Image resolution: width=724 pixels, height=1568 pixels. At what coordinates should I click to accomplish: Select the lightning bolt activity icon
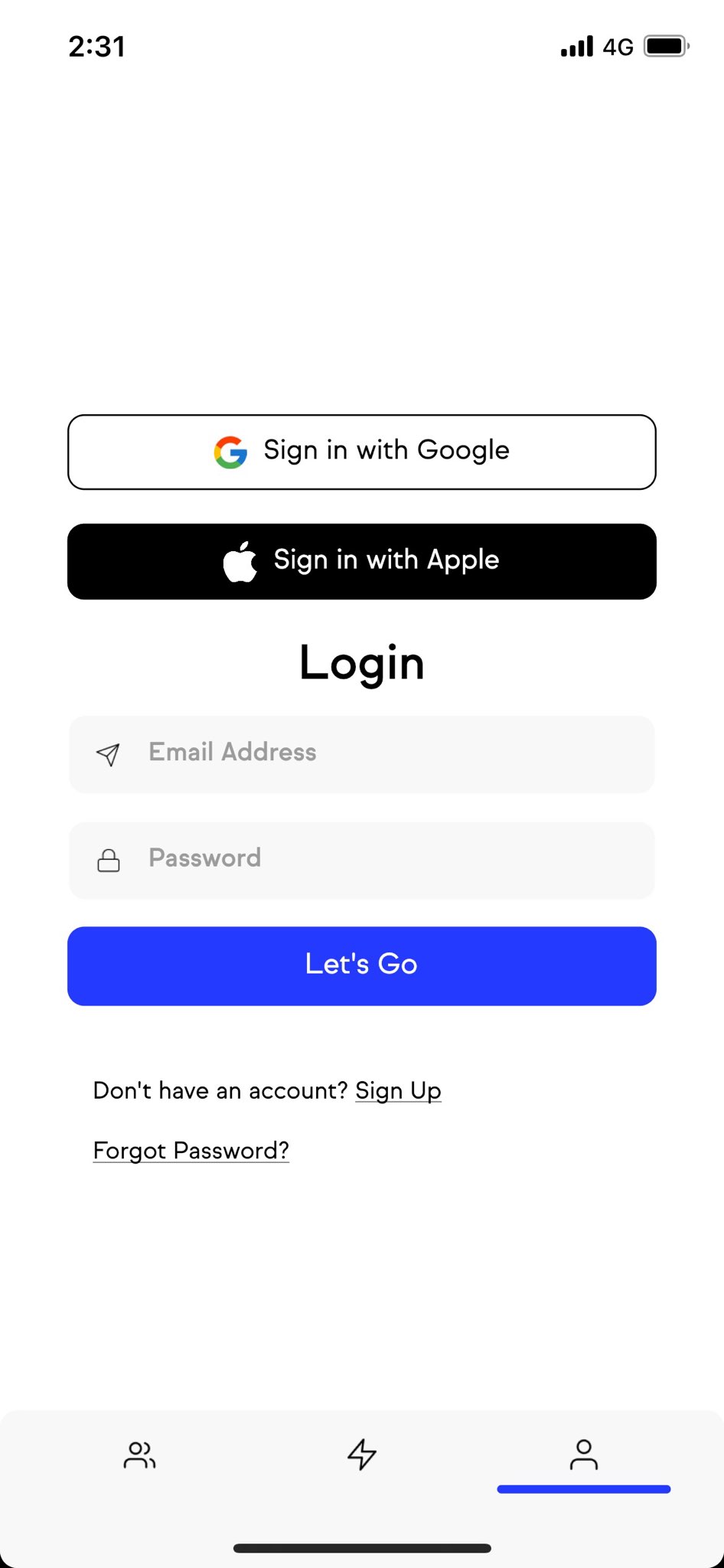pyautogui.click(x=362, y=1454)
